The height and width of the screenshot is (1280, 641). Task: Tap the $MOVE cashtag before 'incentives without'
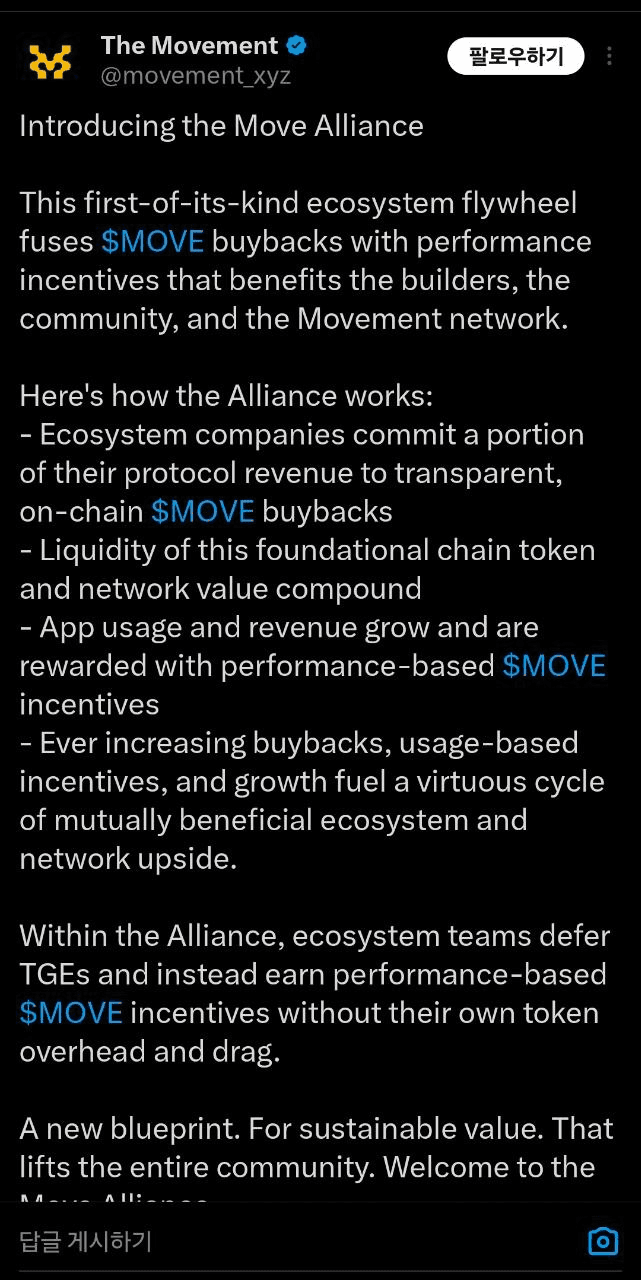click(x=71, y=1013)
